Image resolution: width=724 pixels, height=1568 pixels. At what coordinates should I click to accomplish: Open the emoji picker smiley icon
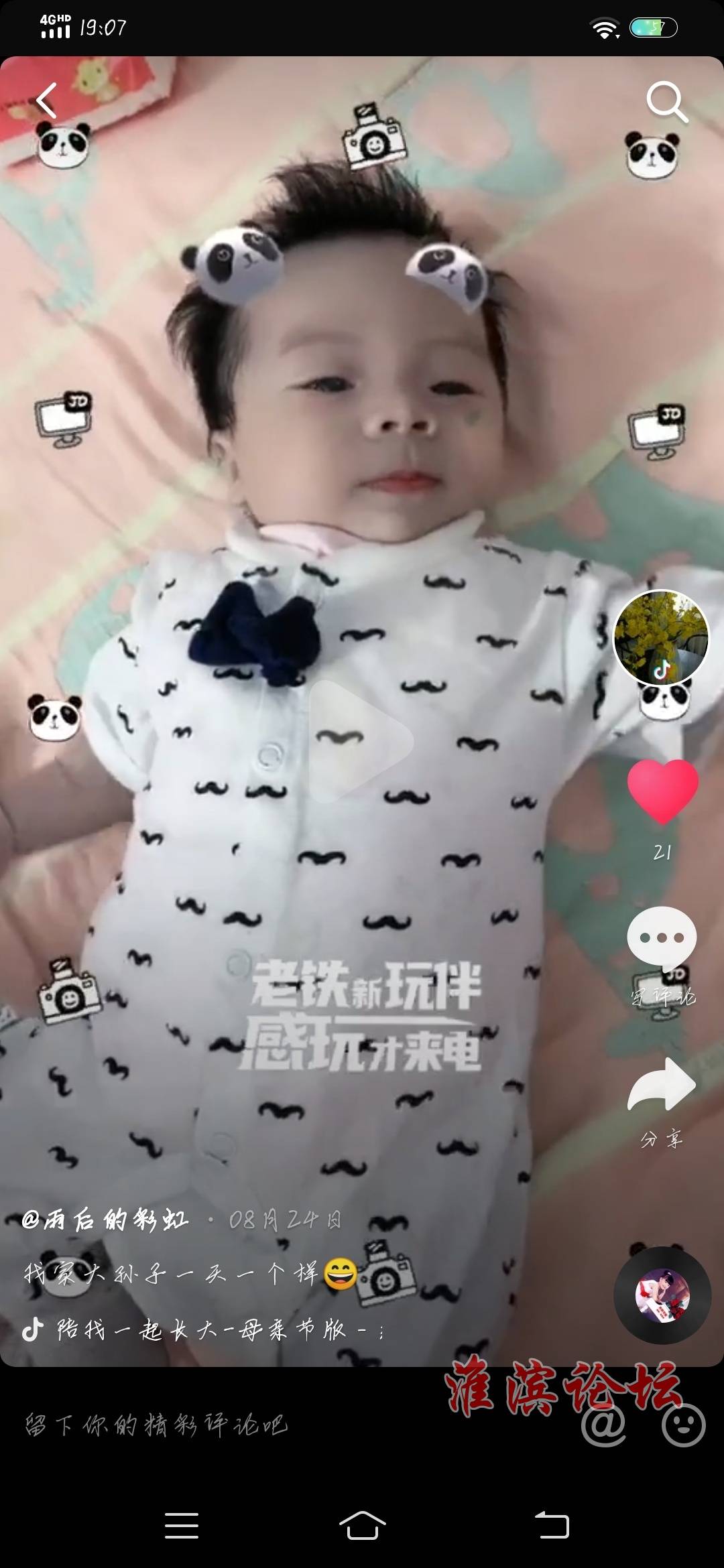683,1425
